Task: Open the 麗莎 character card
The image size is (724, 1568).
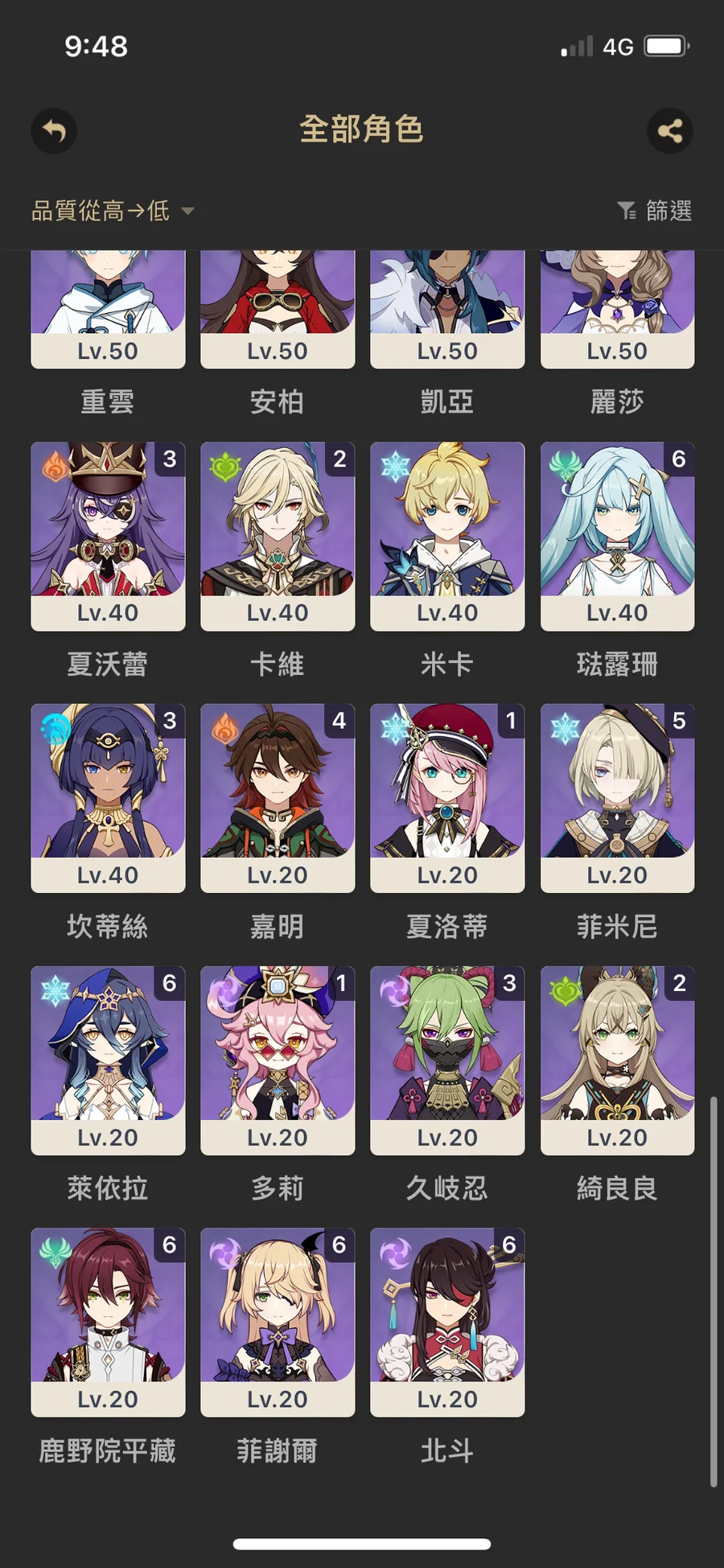Action: click(617, 309)
